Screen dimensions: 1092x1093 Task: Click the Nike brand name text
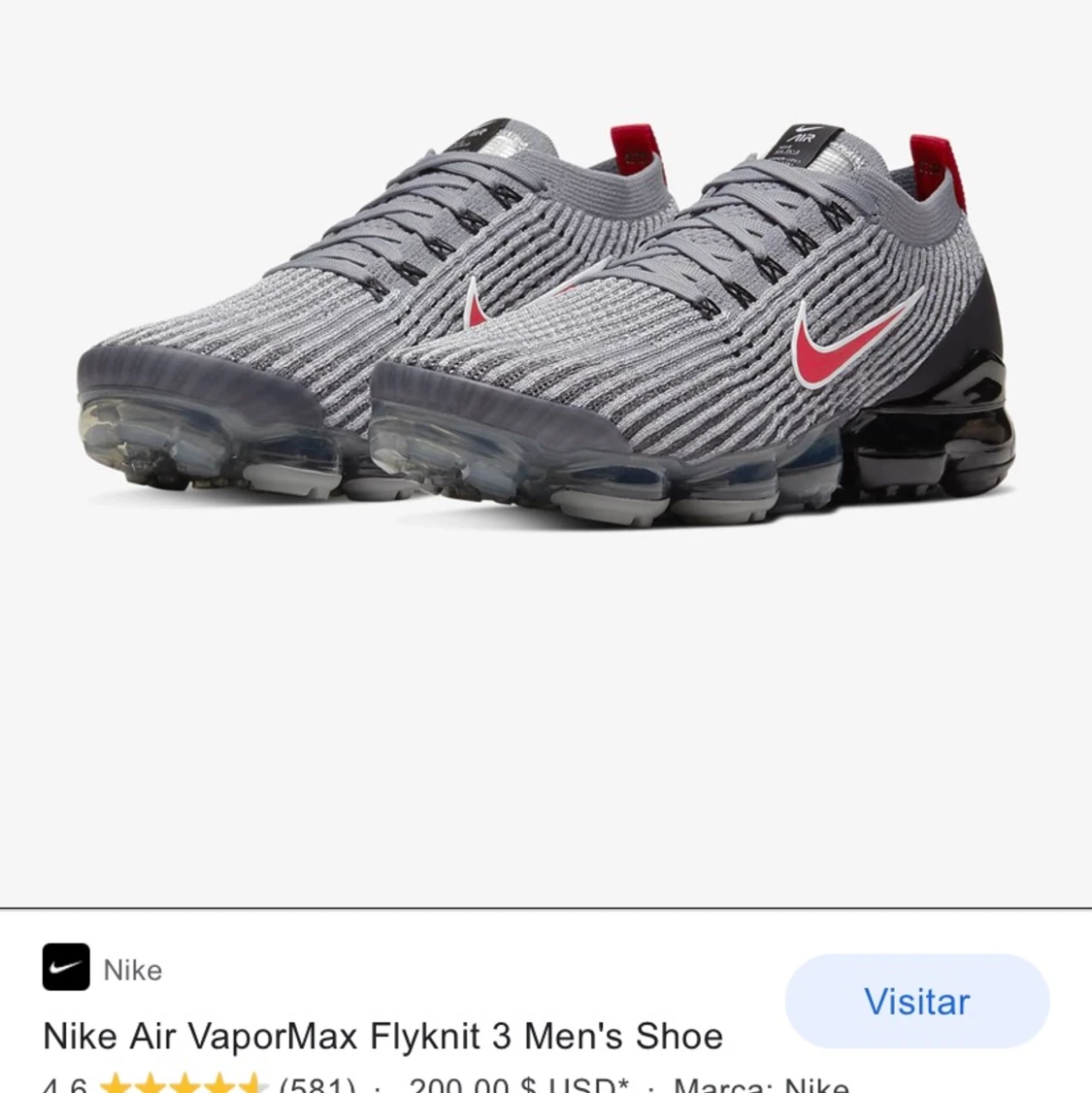(132, 969)
